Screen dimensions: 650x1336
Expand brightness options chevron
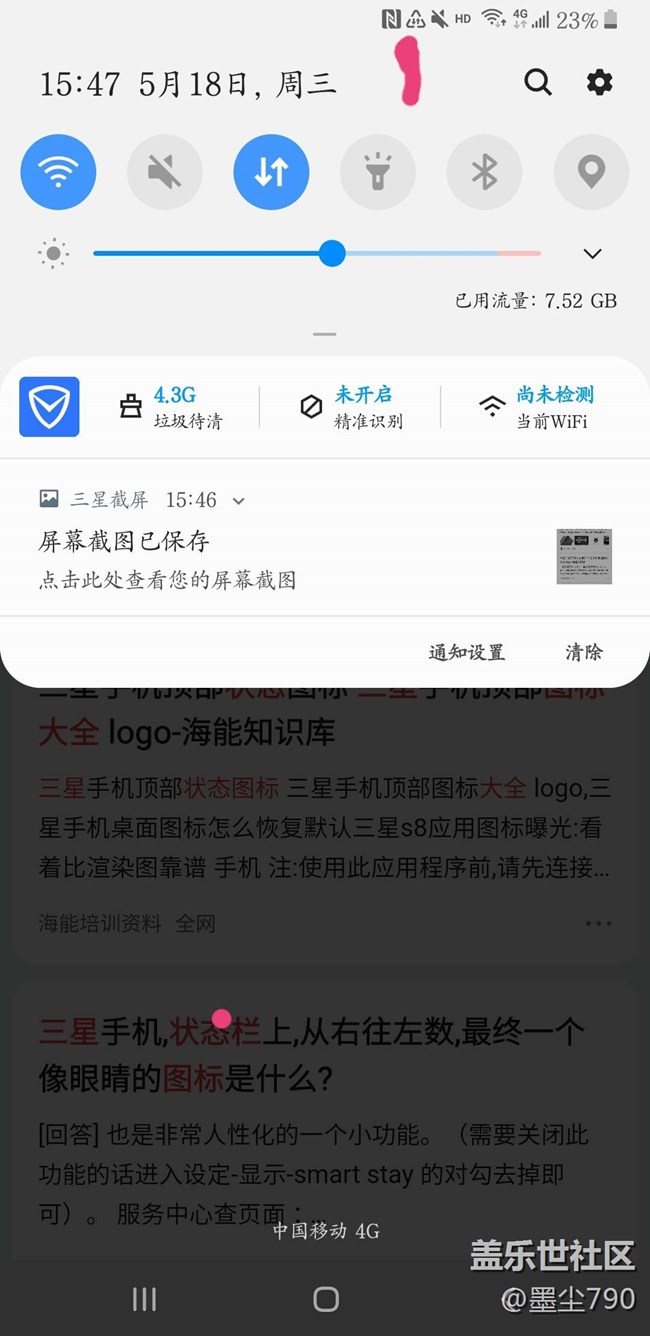pos(592,254)
